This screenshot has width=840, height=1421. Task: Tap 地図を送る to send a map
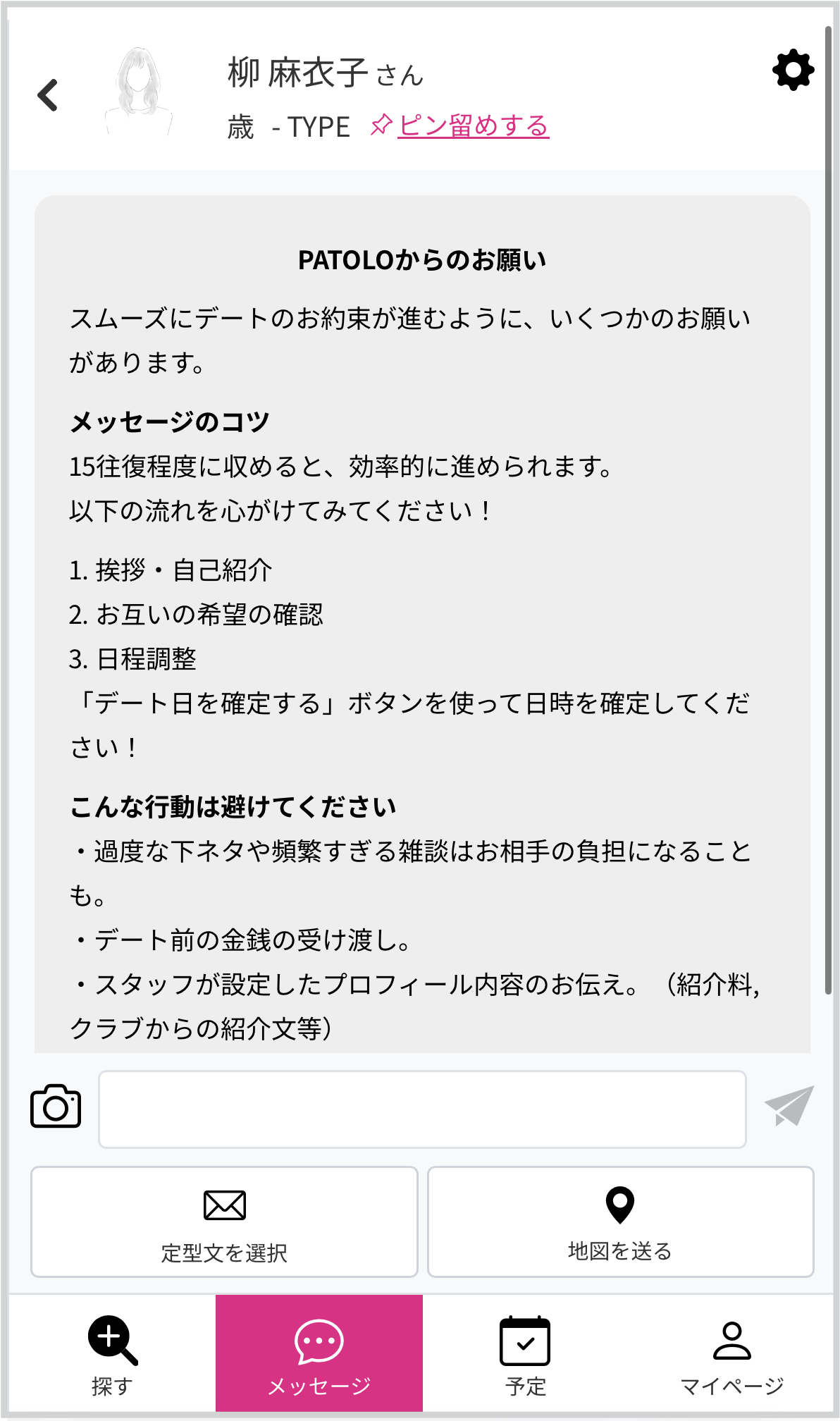tap(620, 1222)
